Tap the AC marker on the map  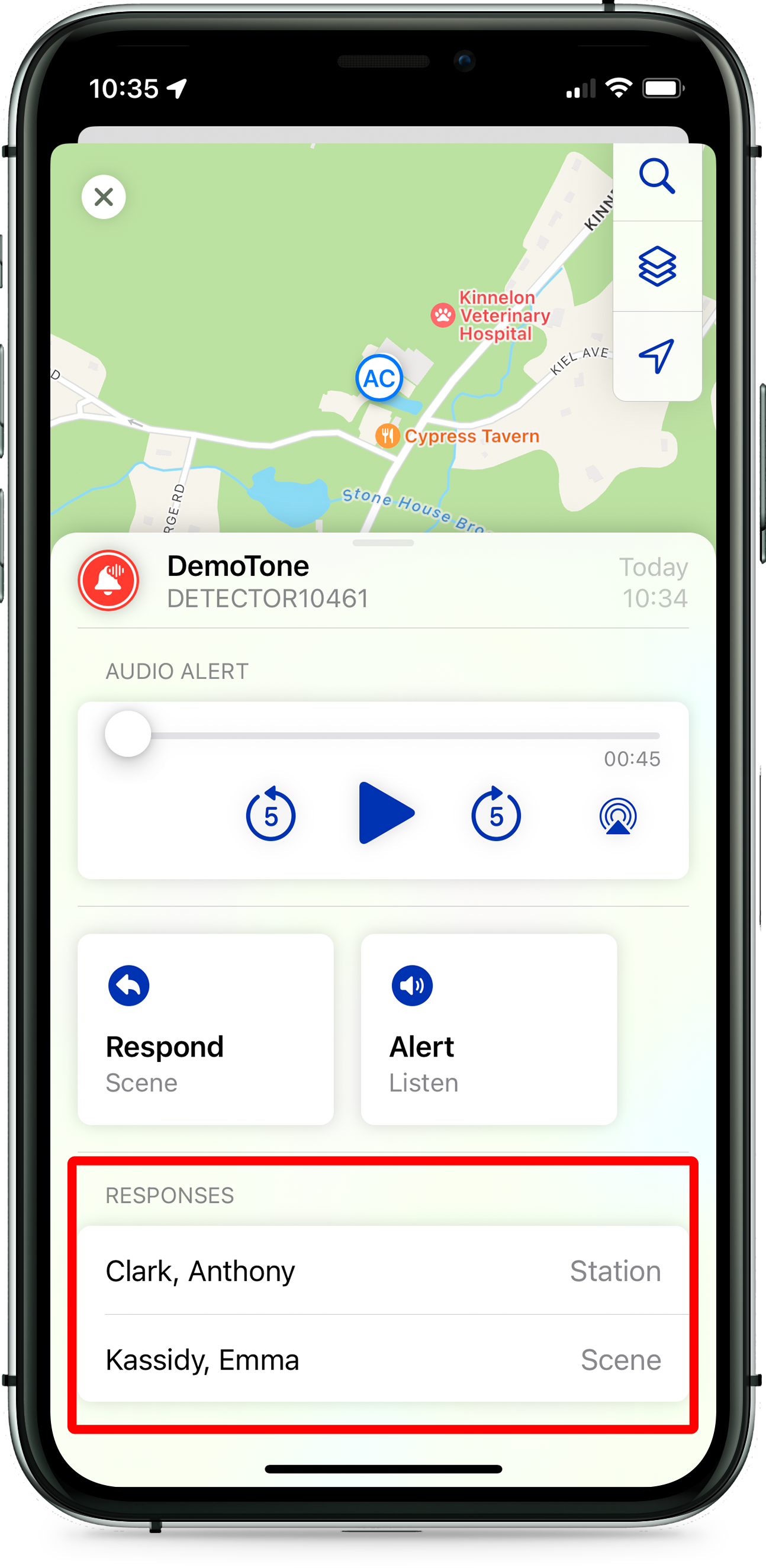pyautogui.click(x=379, y=378)
